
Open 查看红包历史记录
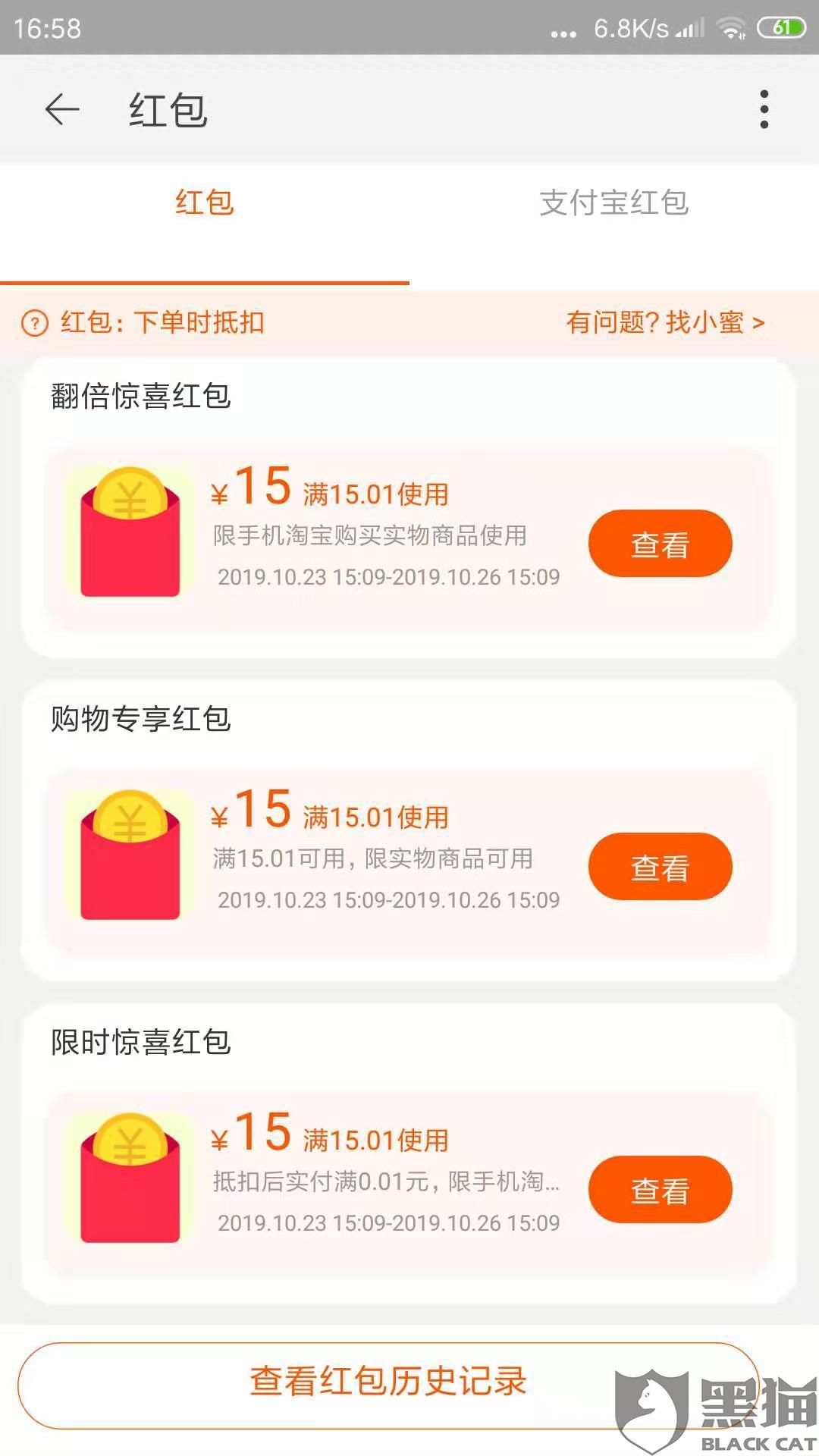coord(388,1382)
